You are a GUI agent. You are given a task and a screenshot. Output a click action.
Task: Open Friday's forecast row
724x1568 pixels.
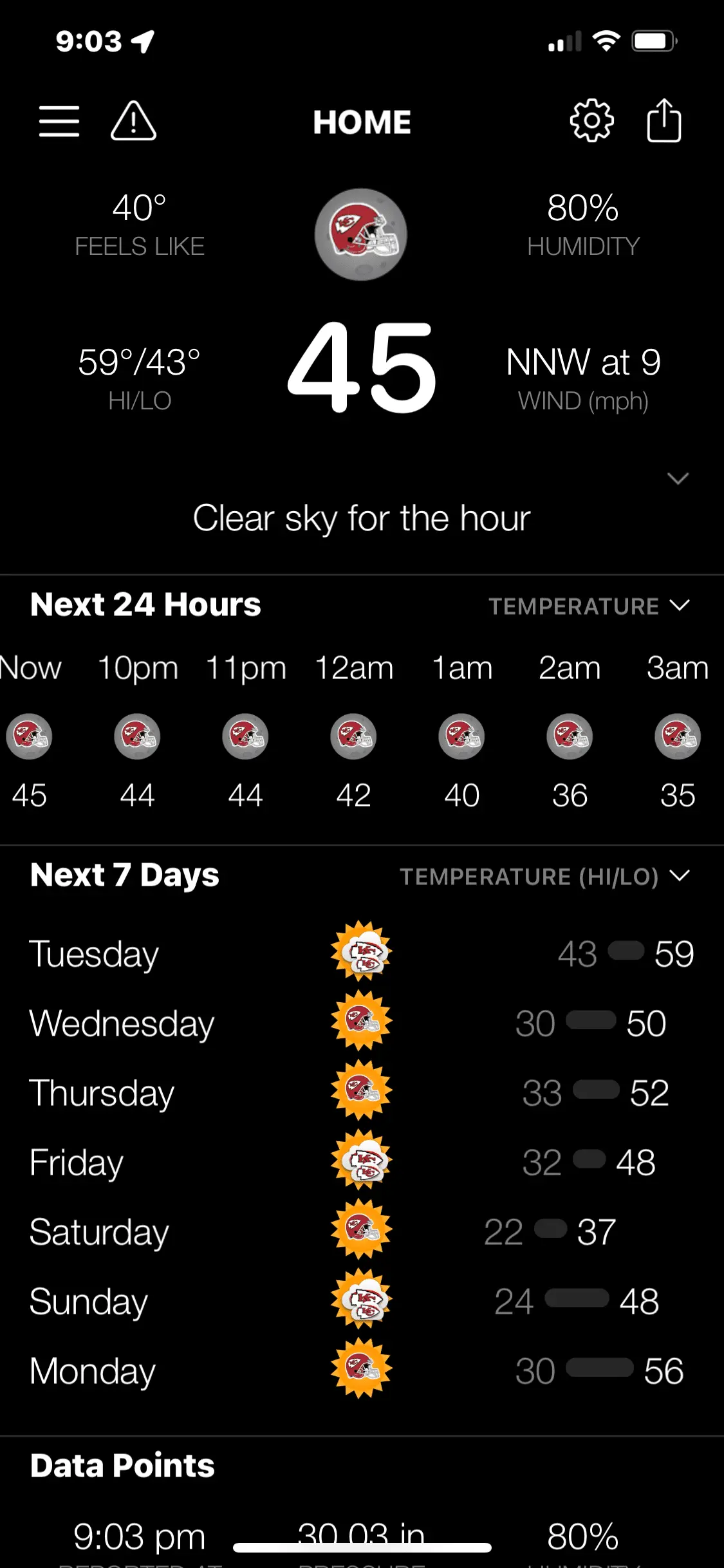point(362,1162)
